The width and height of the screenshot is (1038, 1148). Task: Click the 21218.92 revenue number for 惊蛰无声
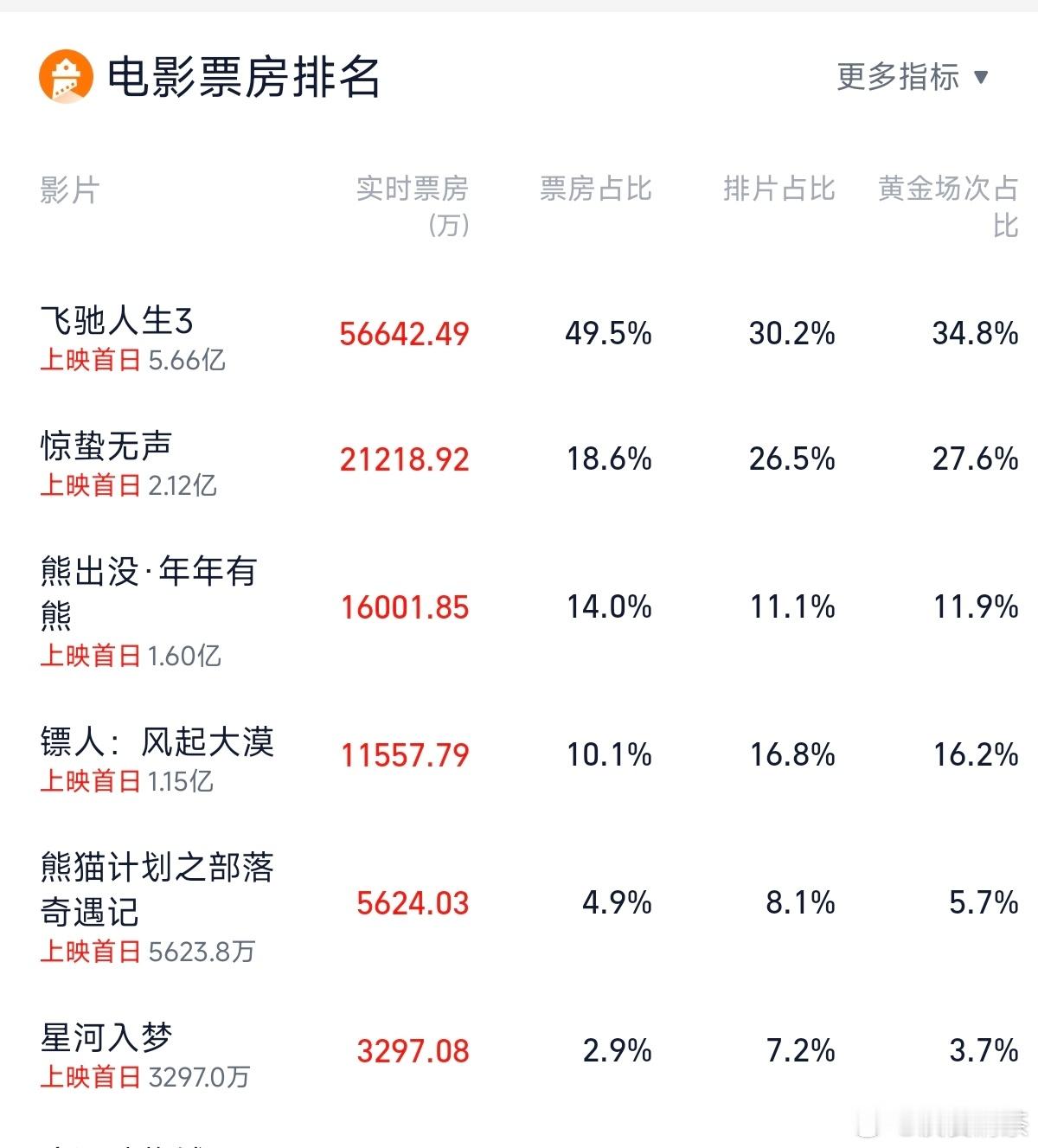coord(403,460)
